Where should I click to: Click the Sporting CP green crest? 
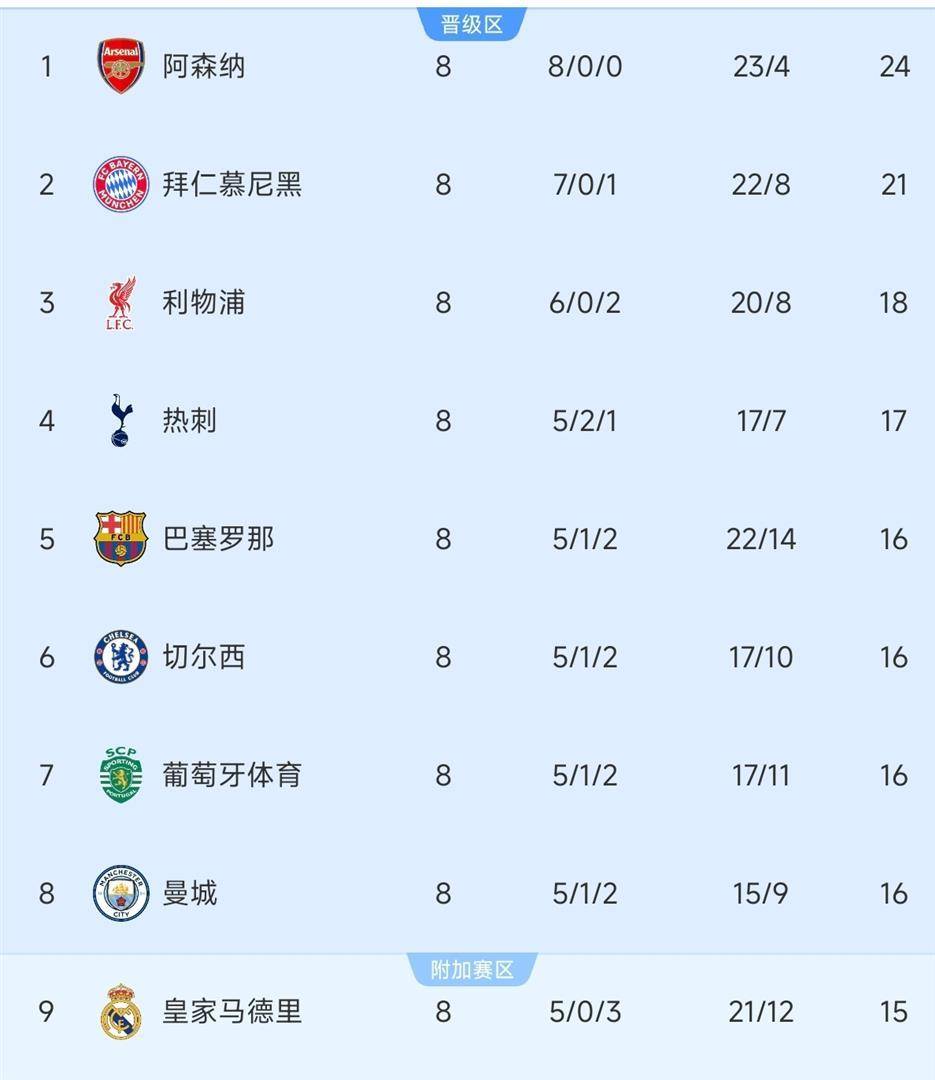[x=119, y=775]
